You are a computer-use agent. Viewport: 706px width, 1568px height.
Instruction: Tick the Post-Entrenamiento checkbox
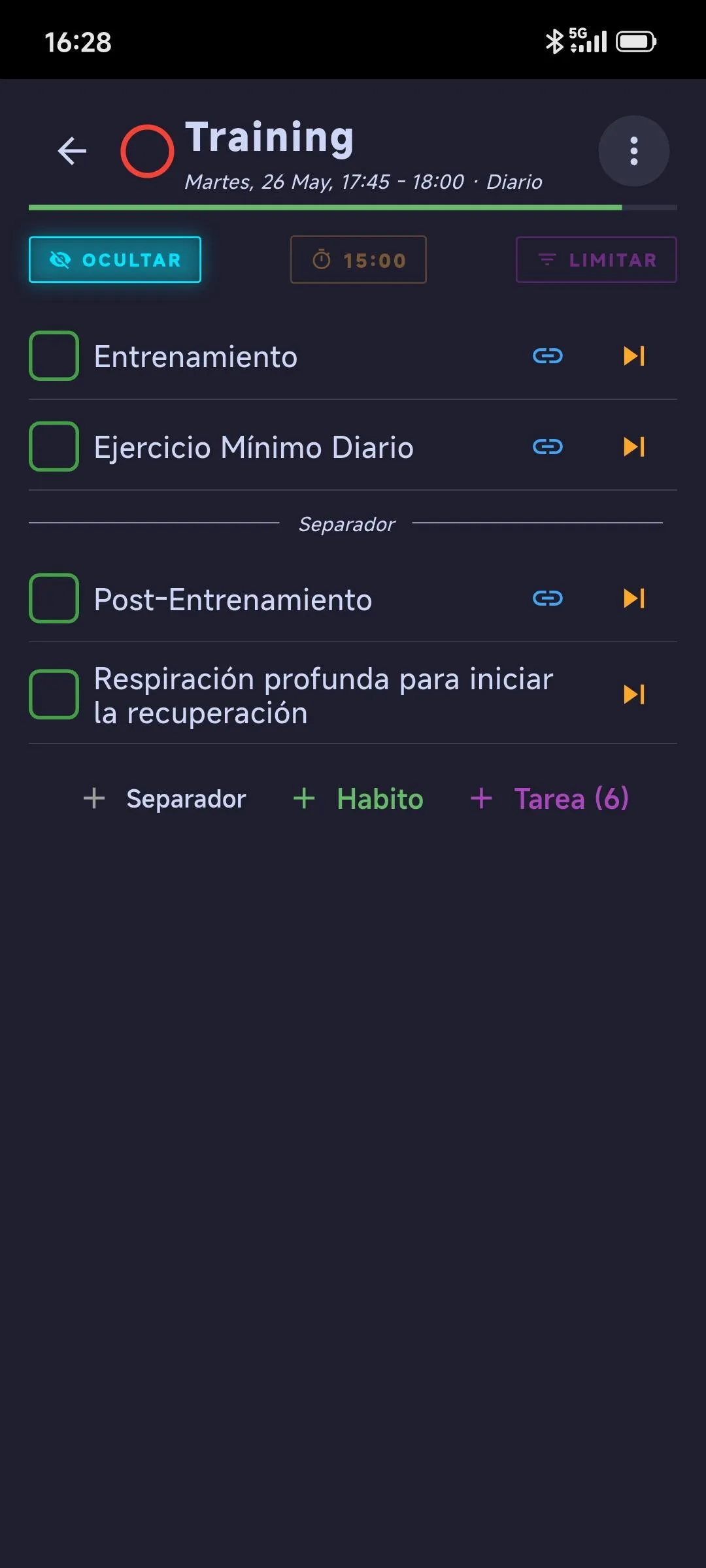tap(54, 598)
